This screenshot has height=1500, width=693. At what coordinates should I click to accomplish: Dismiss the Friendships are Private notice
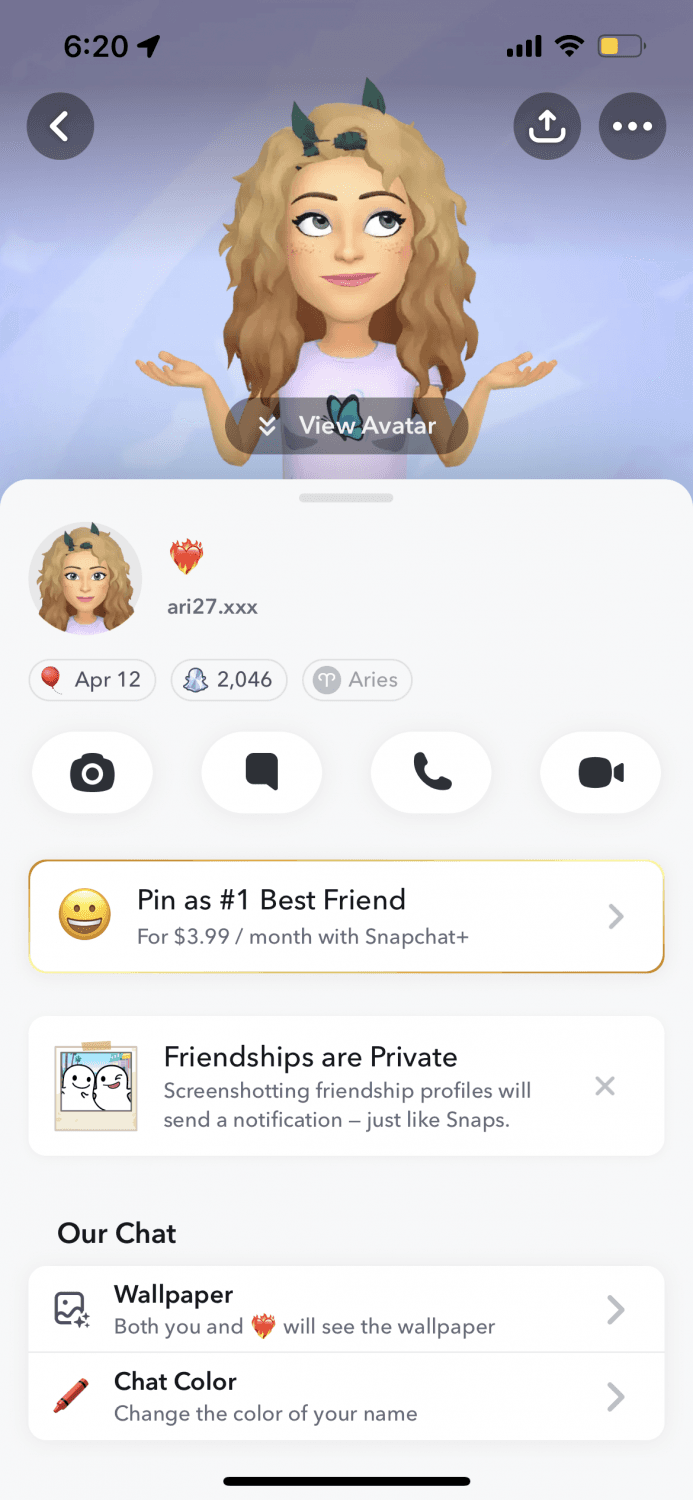605,1086
